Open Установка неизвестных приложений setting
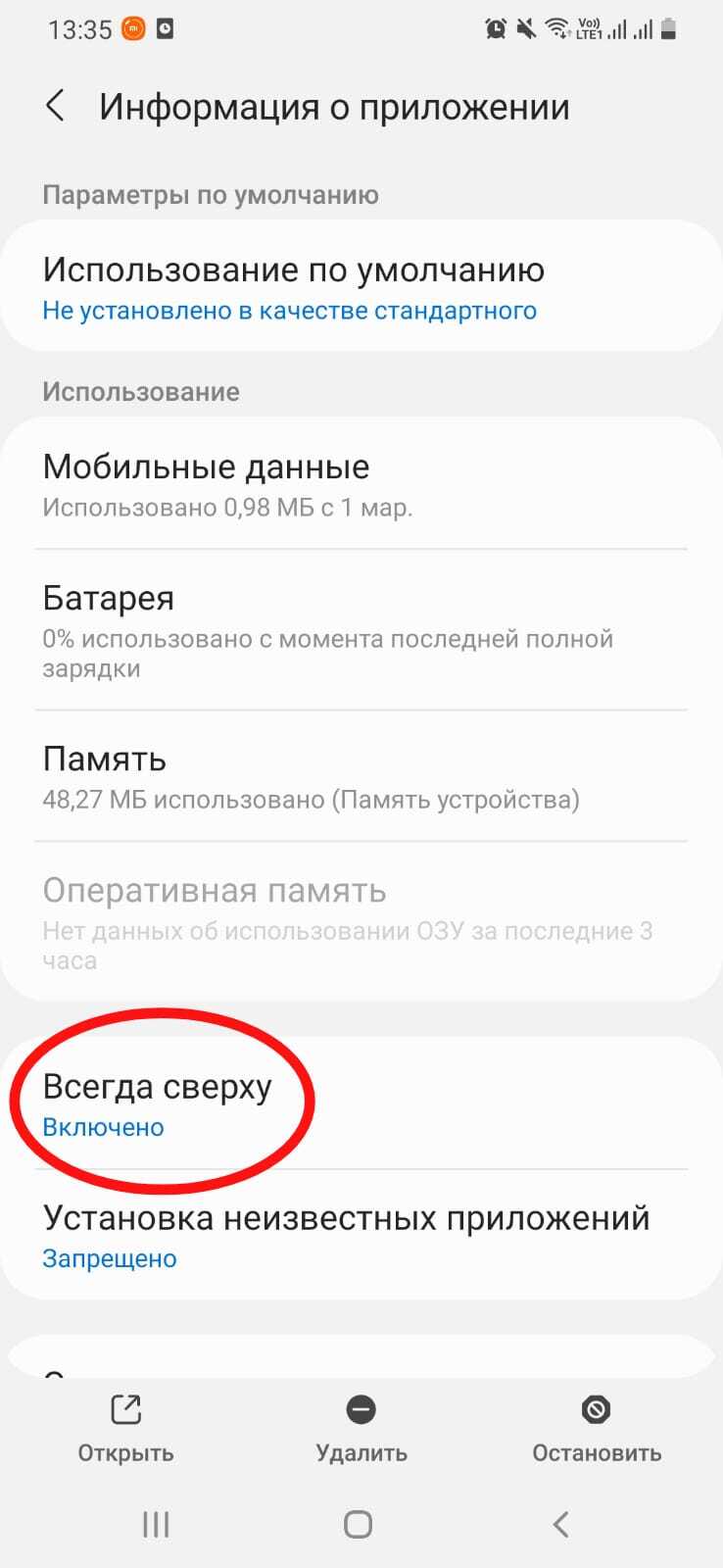The image size is (723, 1568). pos(361,1235)
